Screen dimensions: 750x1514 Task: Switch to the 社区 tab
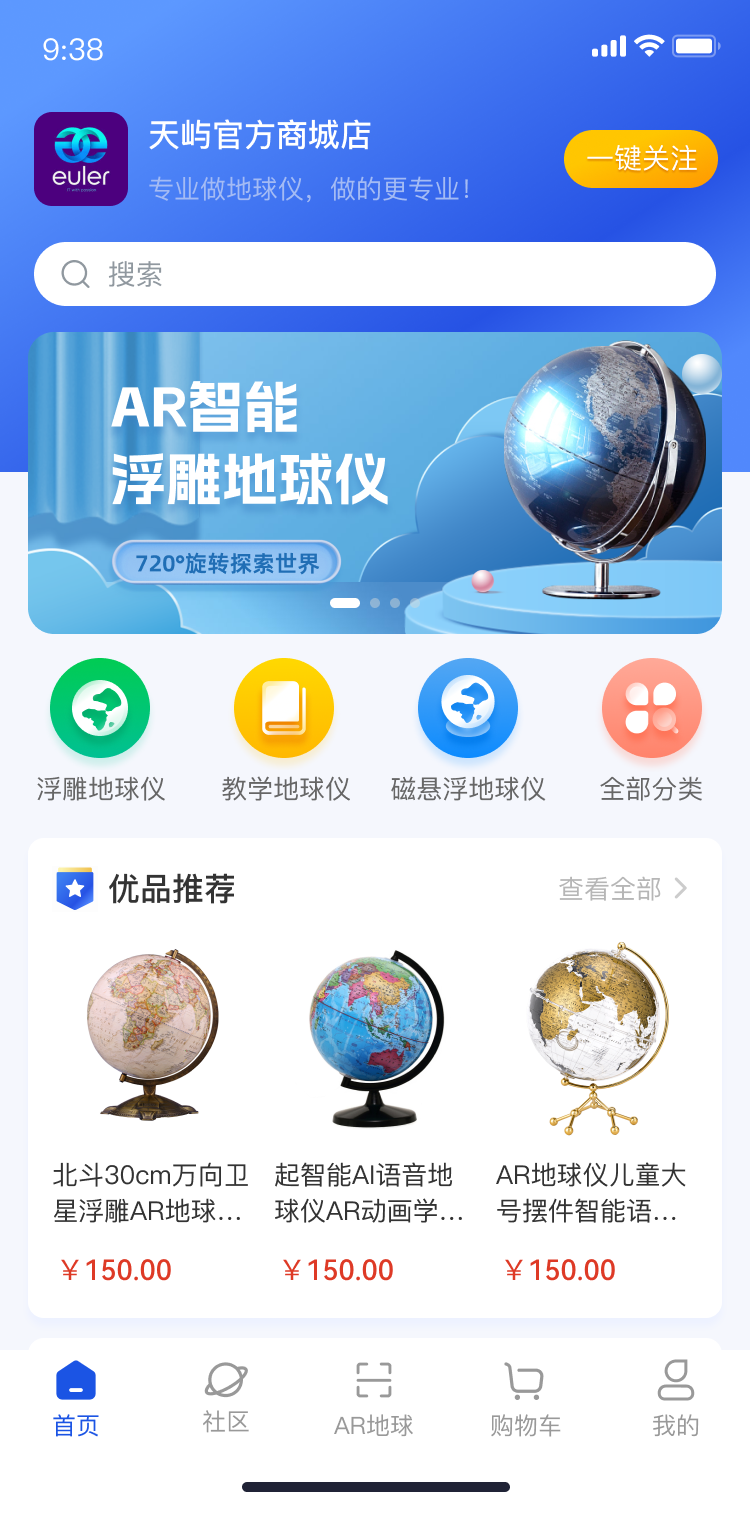pos(225,1399)
